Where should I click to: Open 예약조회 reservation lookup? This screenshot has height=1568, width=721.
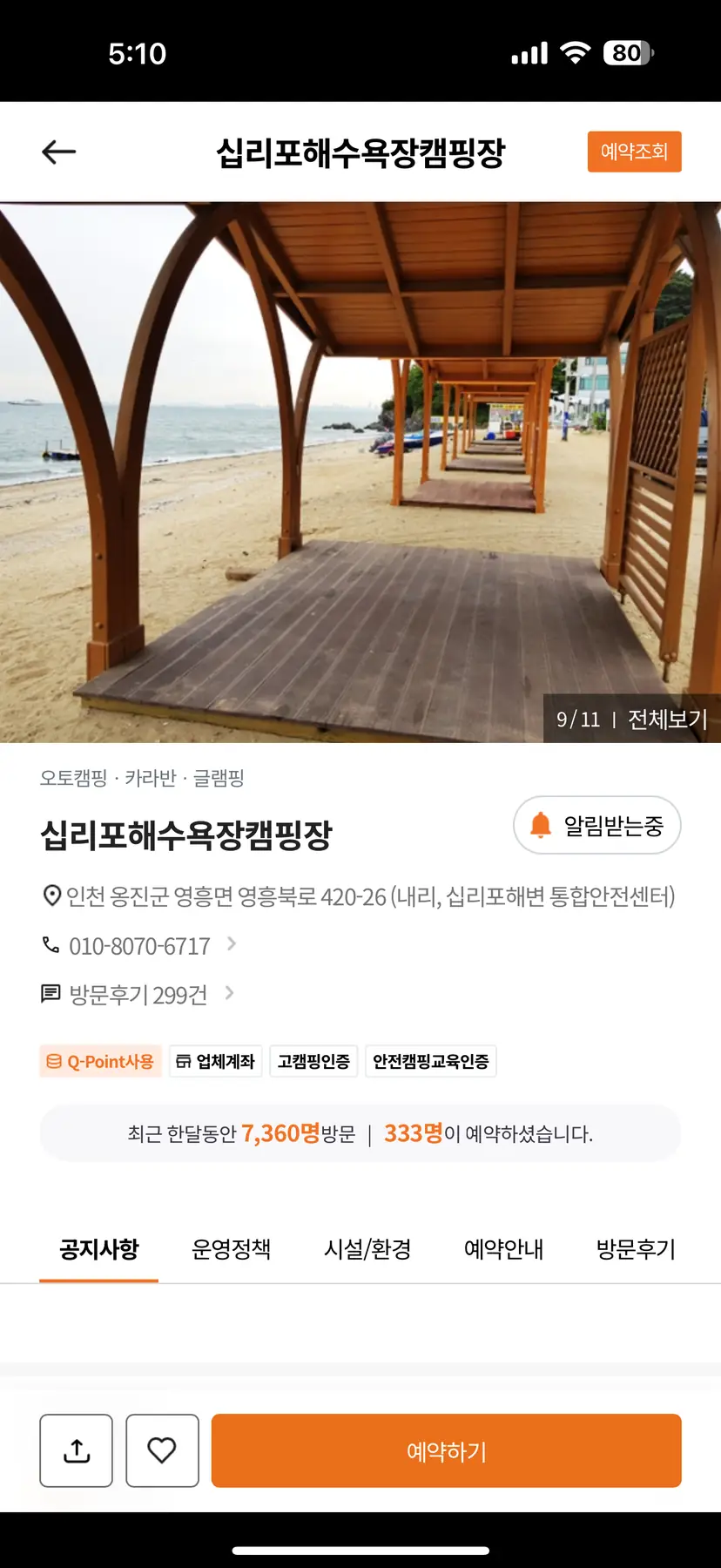point(634,152)
